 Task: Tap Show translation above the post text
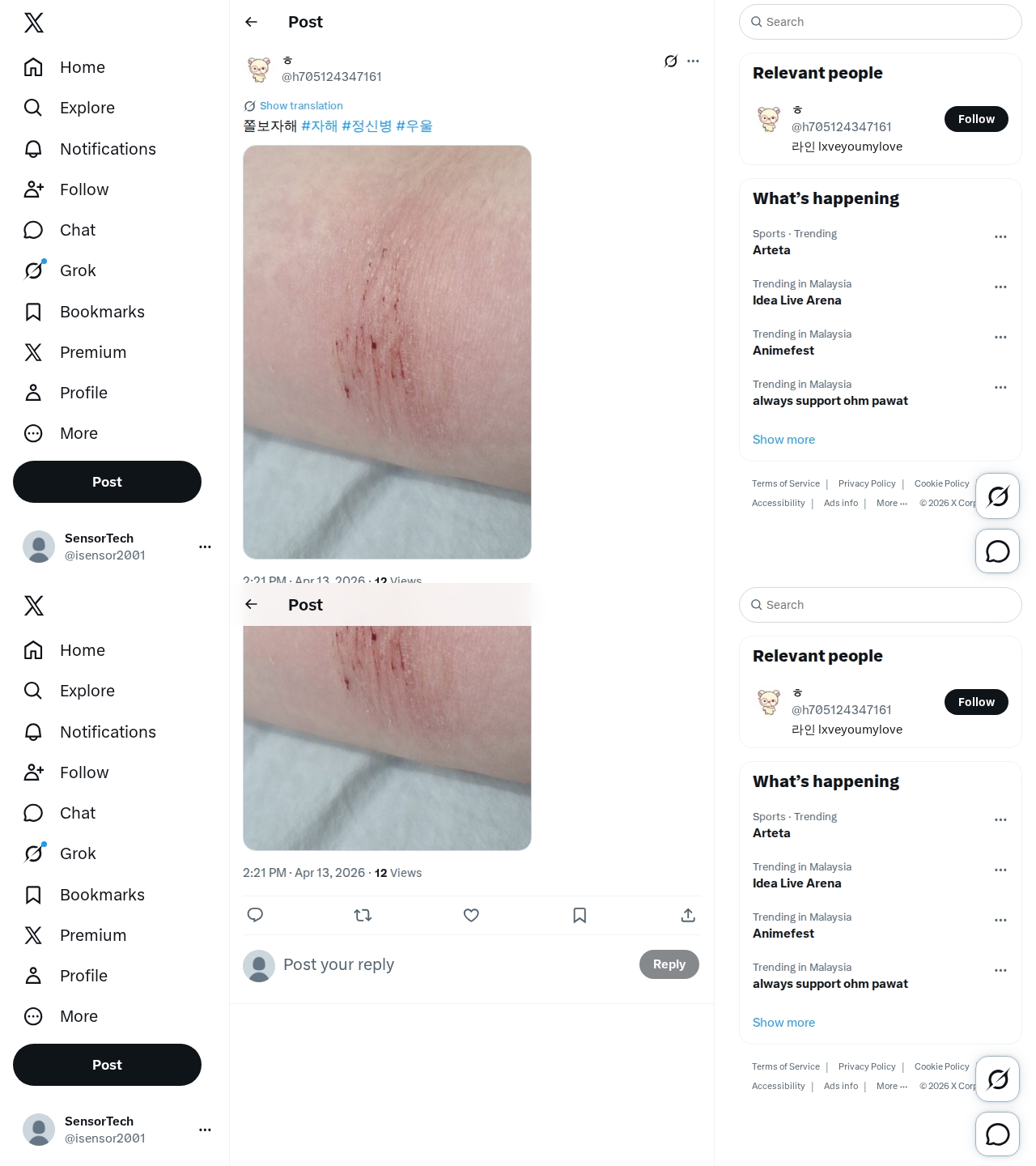pyautogui.click(x=300, y=106)
